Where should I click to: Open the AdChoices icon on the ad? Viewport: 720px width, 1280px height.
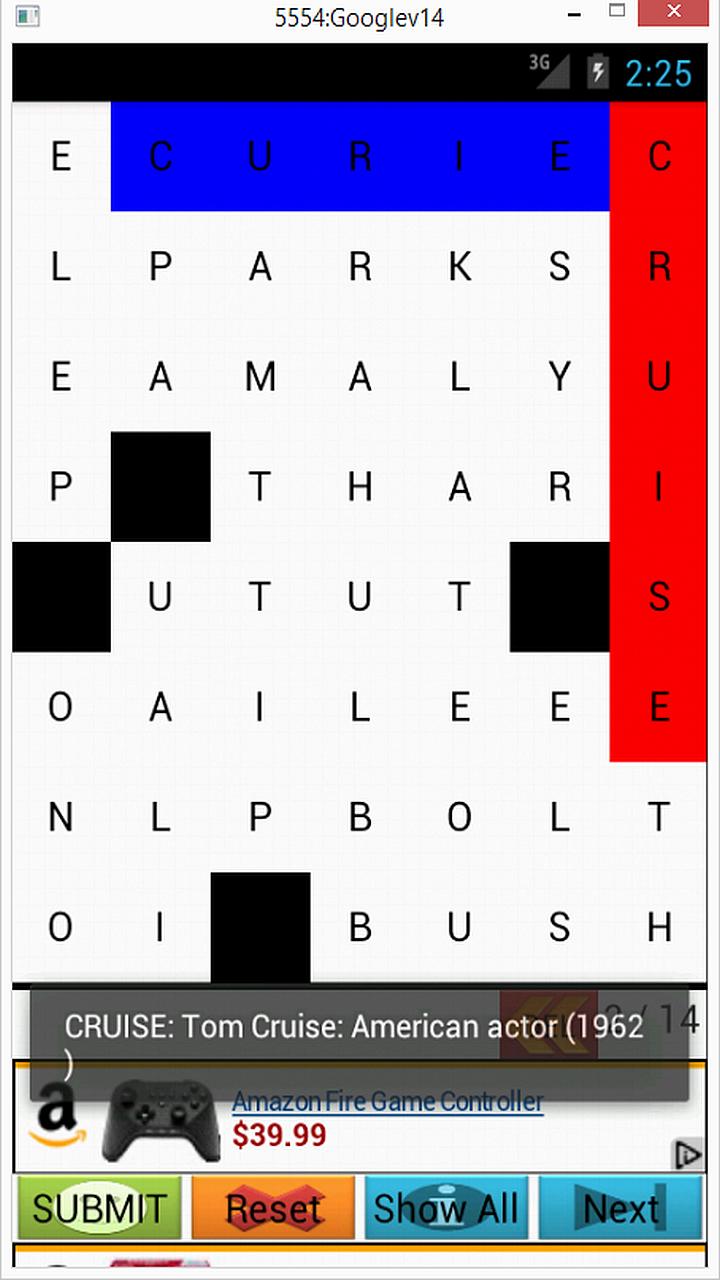point(687,1155)
